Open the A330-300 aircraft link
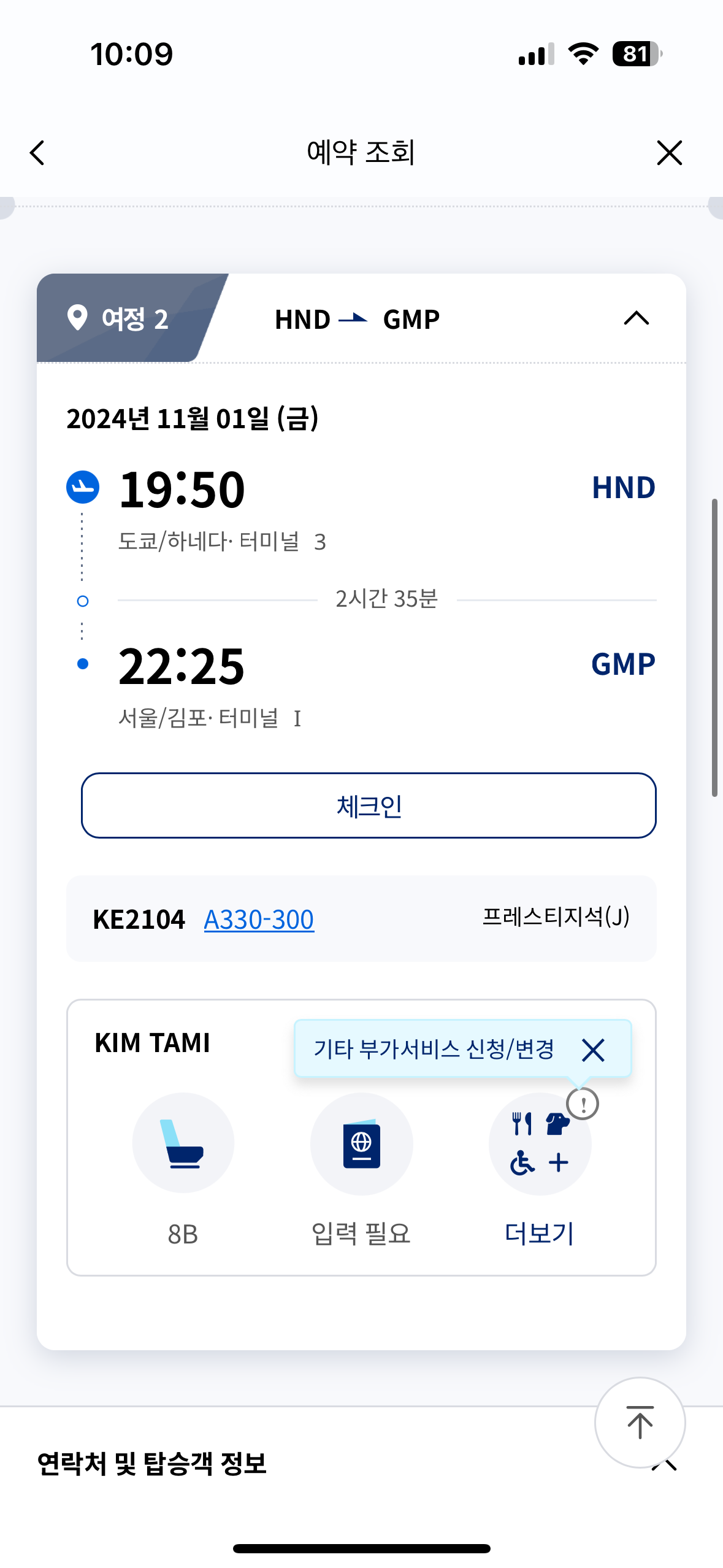Screen dimensions: 723x1568 click(x=259, y=919)
